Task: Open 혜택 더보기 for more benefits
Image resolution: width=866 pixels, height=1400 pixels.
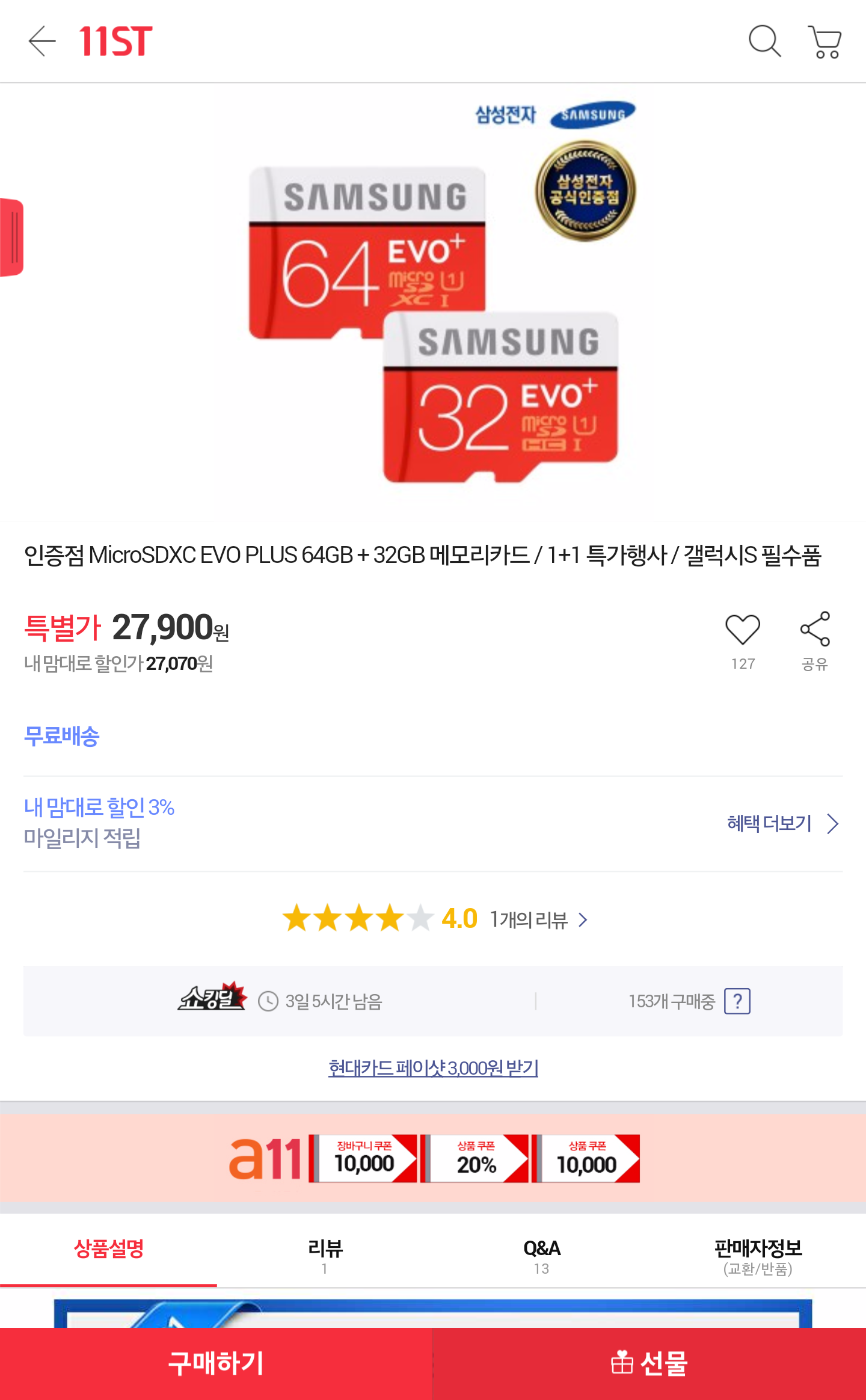Action: (x=782, y=823)
